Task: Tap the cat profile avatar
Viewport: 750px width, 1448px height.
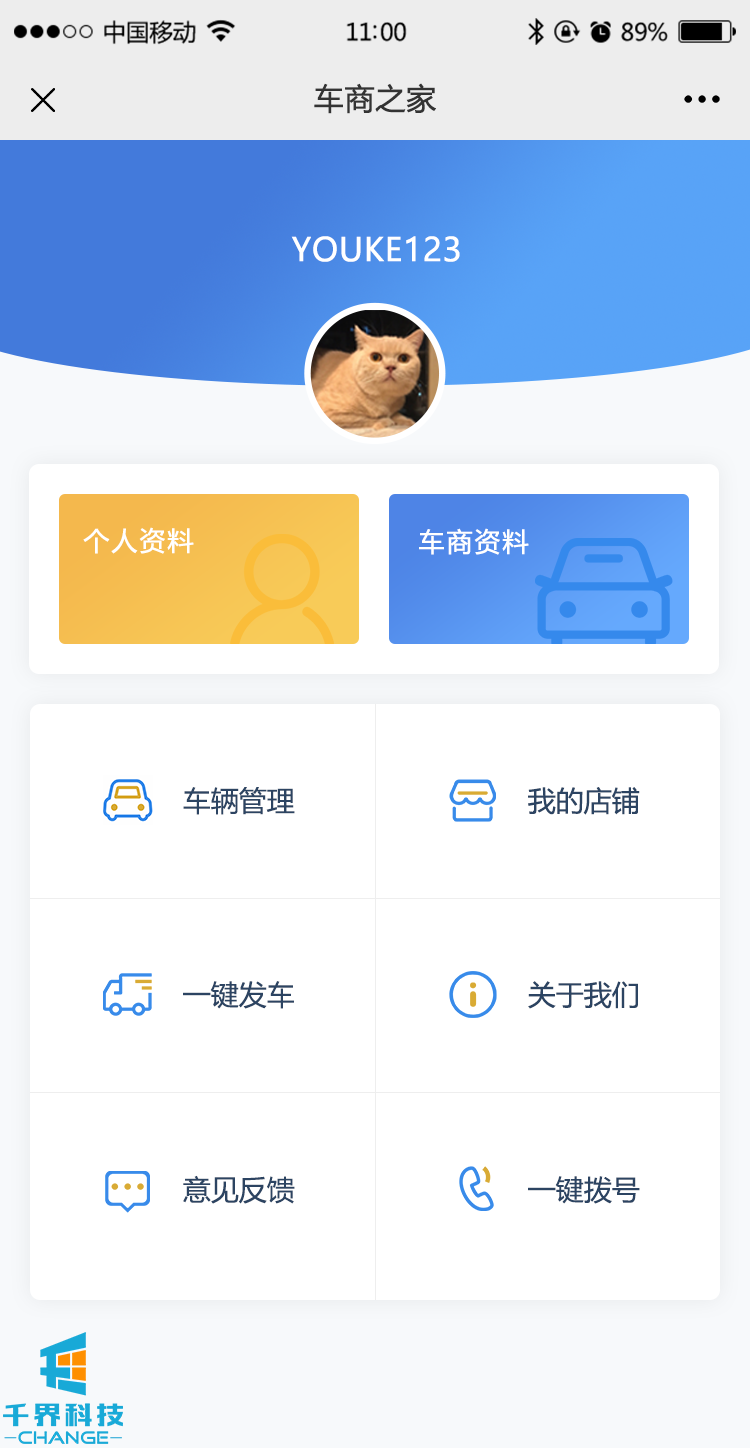Action: 375,373
